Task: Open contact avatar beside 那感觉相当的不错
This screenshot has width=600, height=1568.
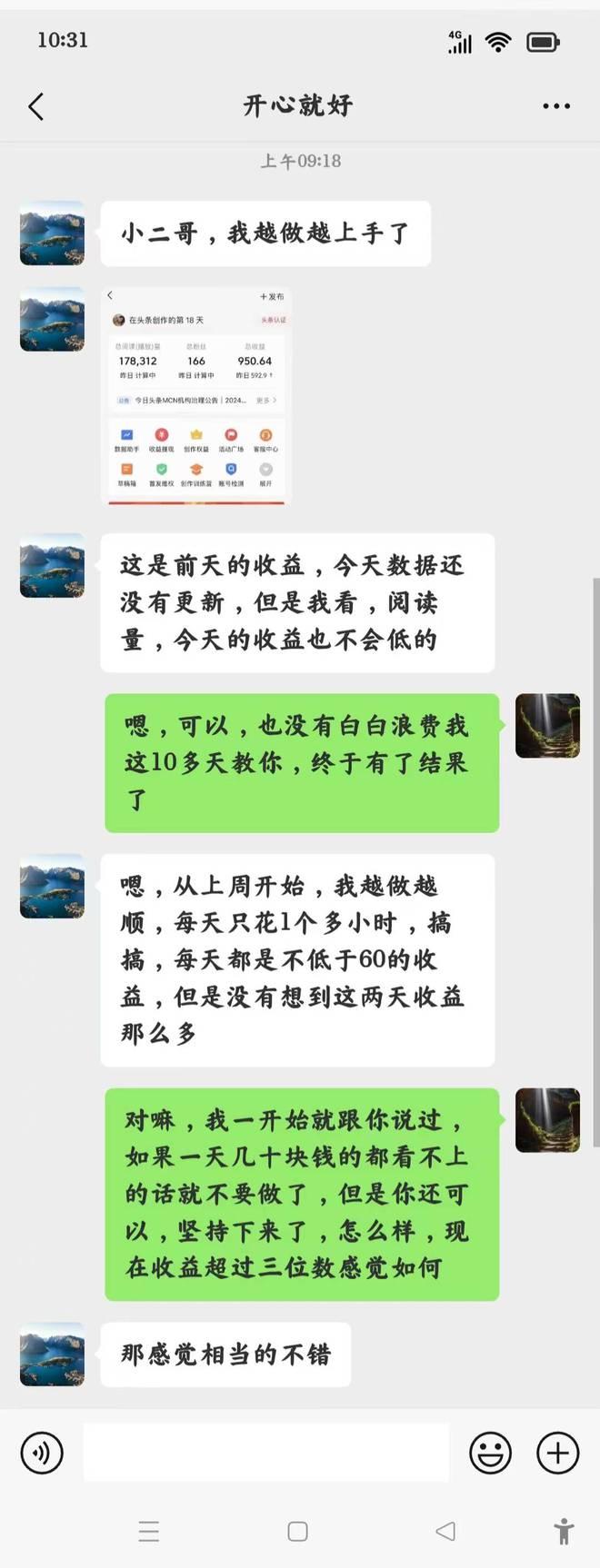Action: point(52,1354)
